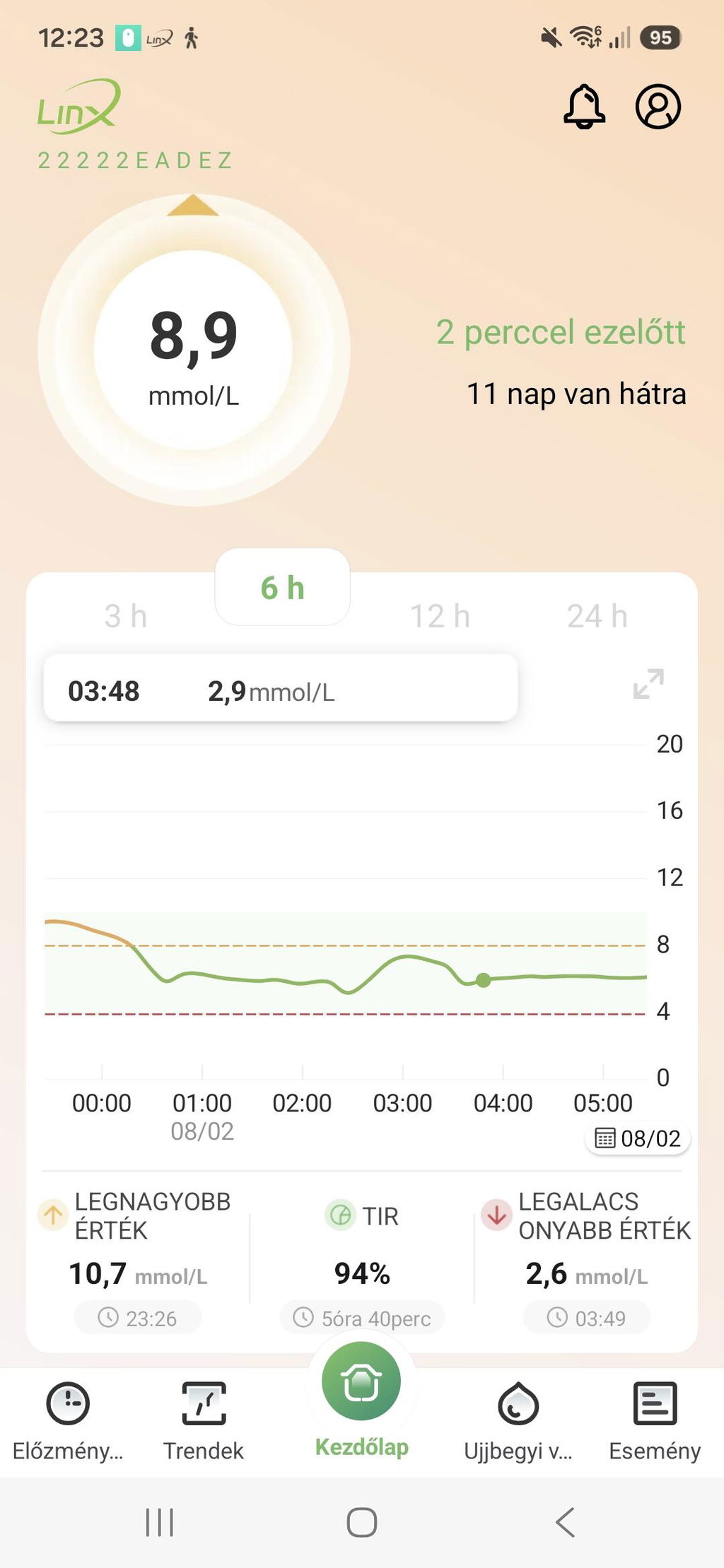This screenshot has width=724, height=1568.
Task: Open the system recent apps view
Action: pyautogui.click(x=159, y=1522)
